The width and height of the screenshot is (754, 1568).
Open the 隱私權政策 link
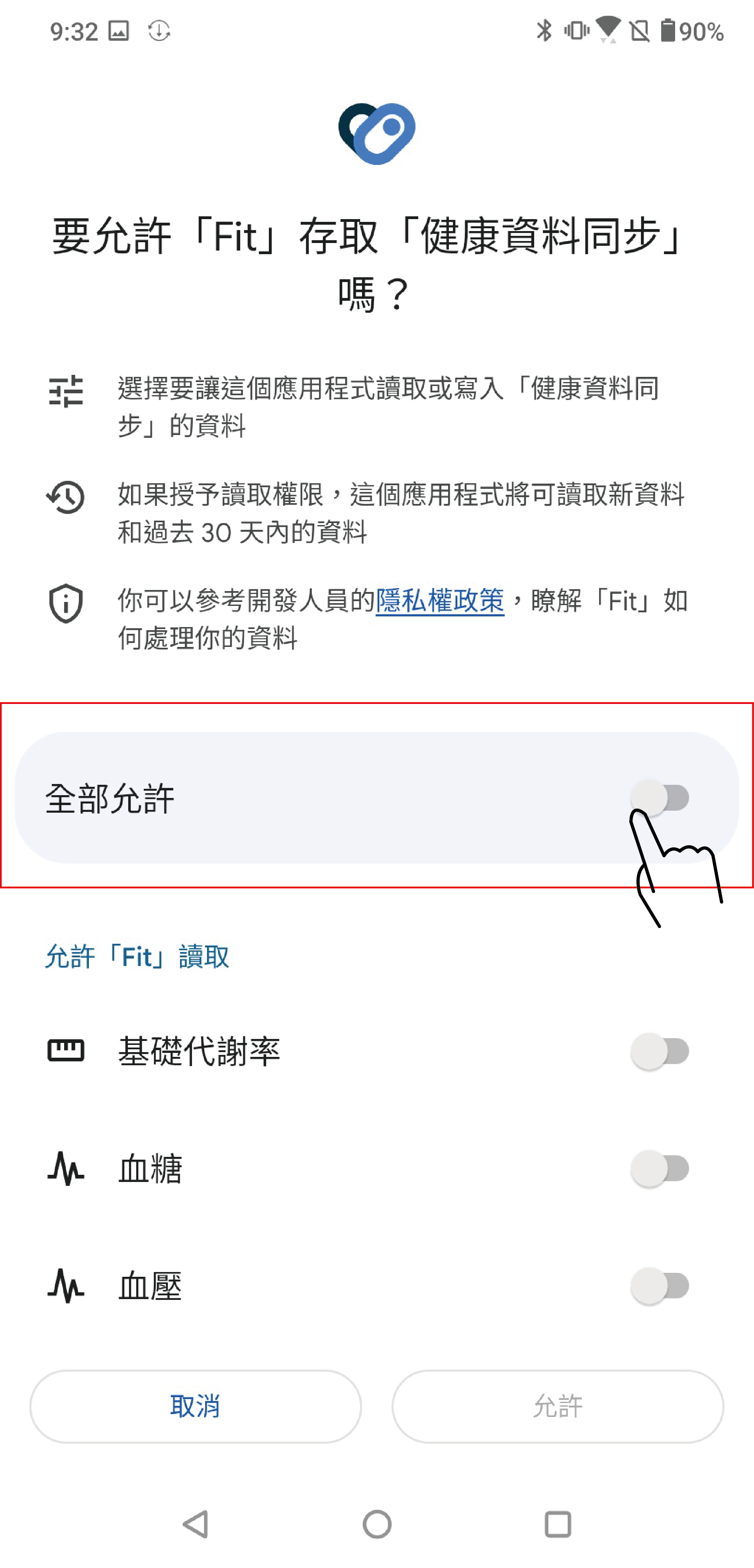point(440,602)
